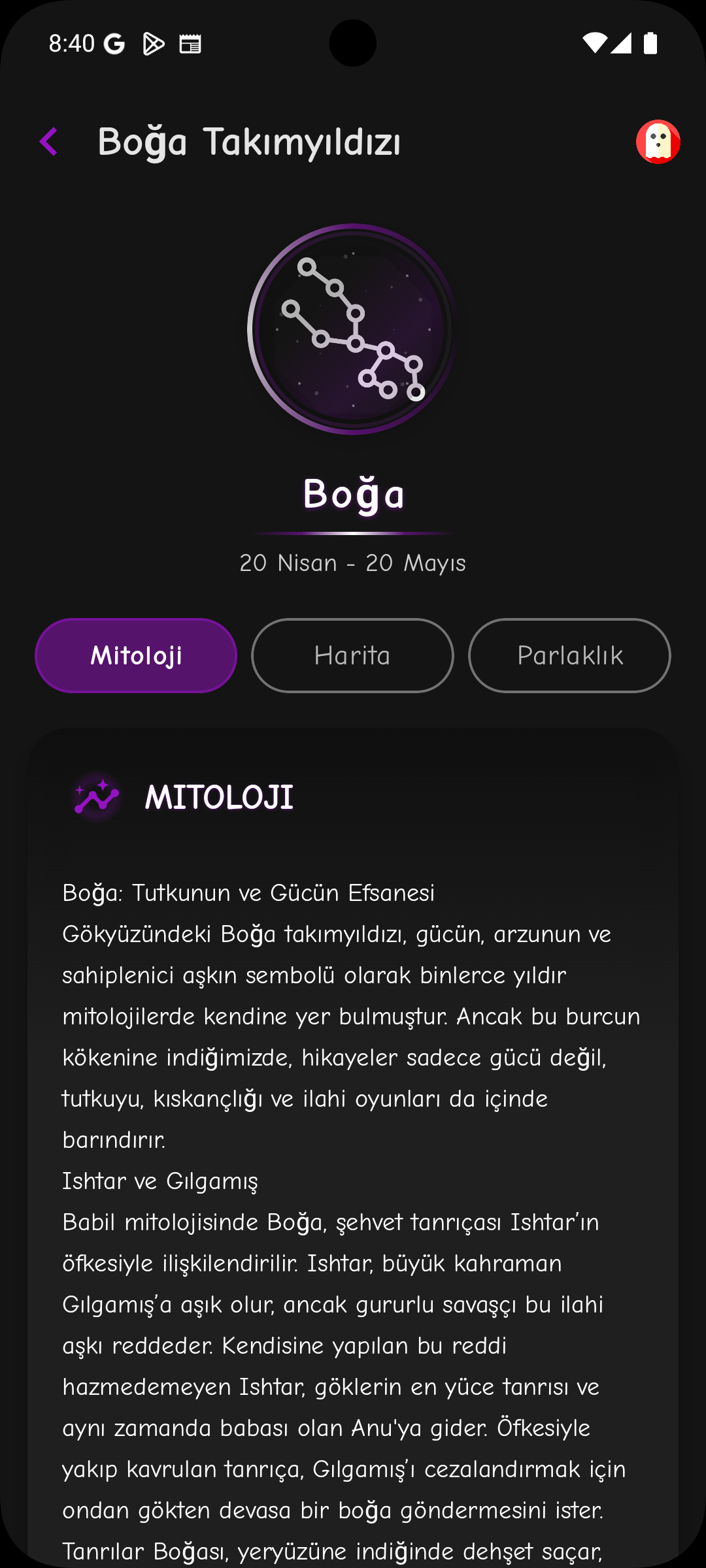Tap the Play Store notification icon
706x1568 pixels.
(x=154, y=42)
